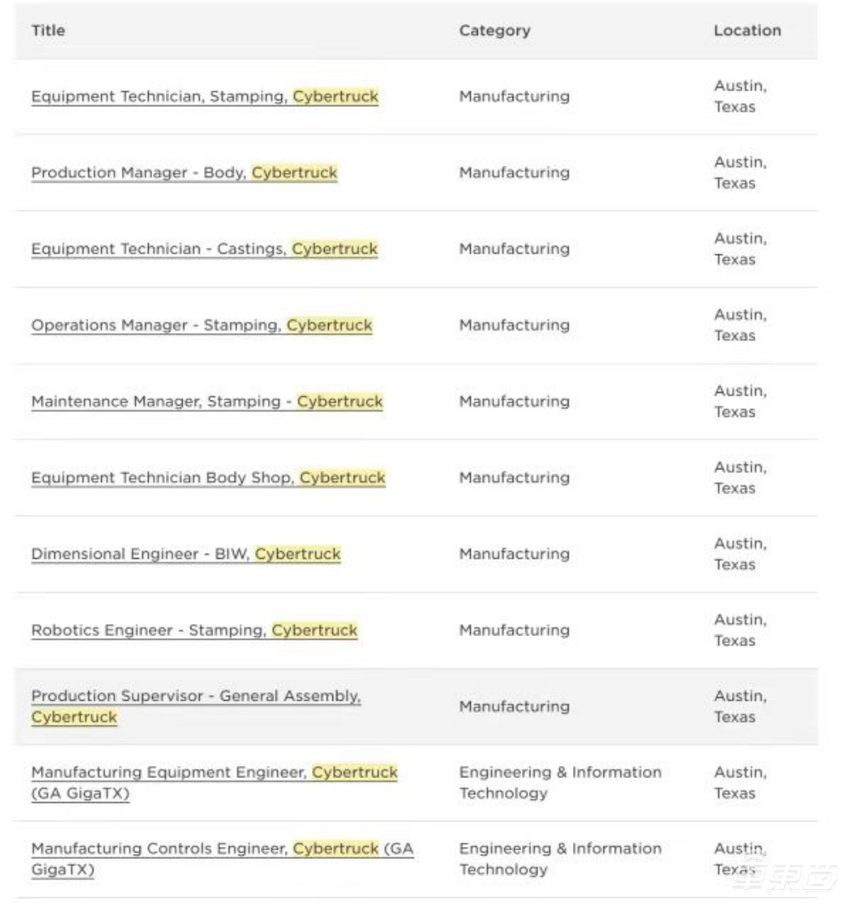View Equipment Technician - Castings, Cybertruck job
This screenshot has height=904, width=850.
(x=204, y=249)
